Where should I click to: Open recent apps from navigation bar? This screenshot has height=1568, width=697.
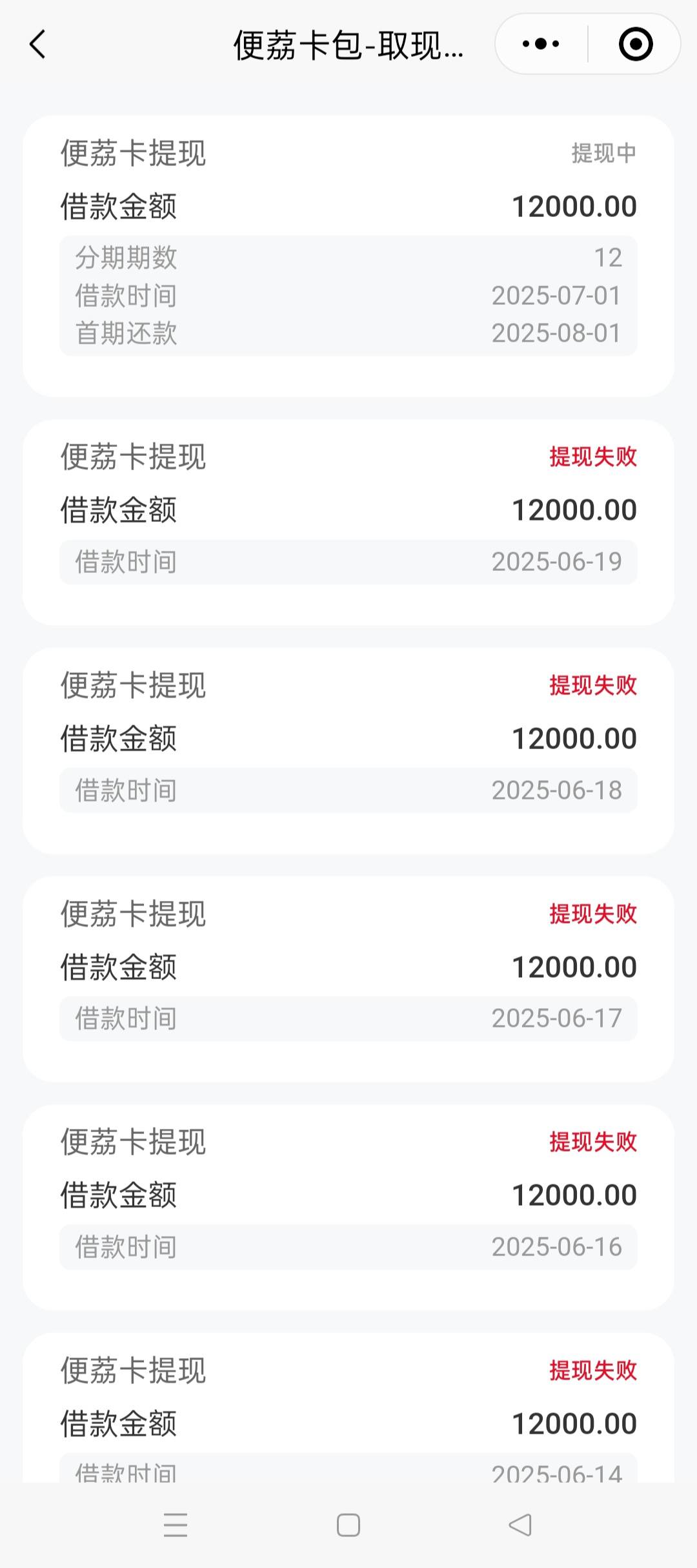tap(176, 1525)
